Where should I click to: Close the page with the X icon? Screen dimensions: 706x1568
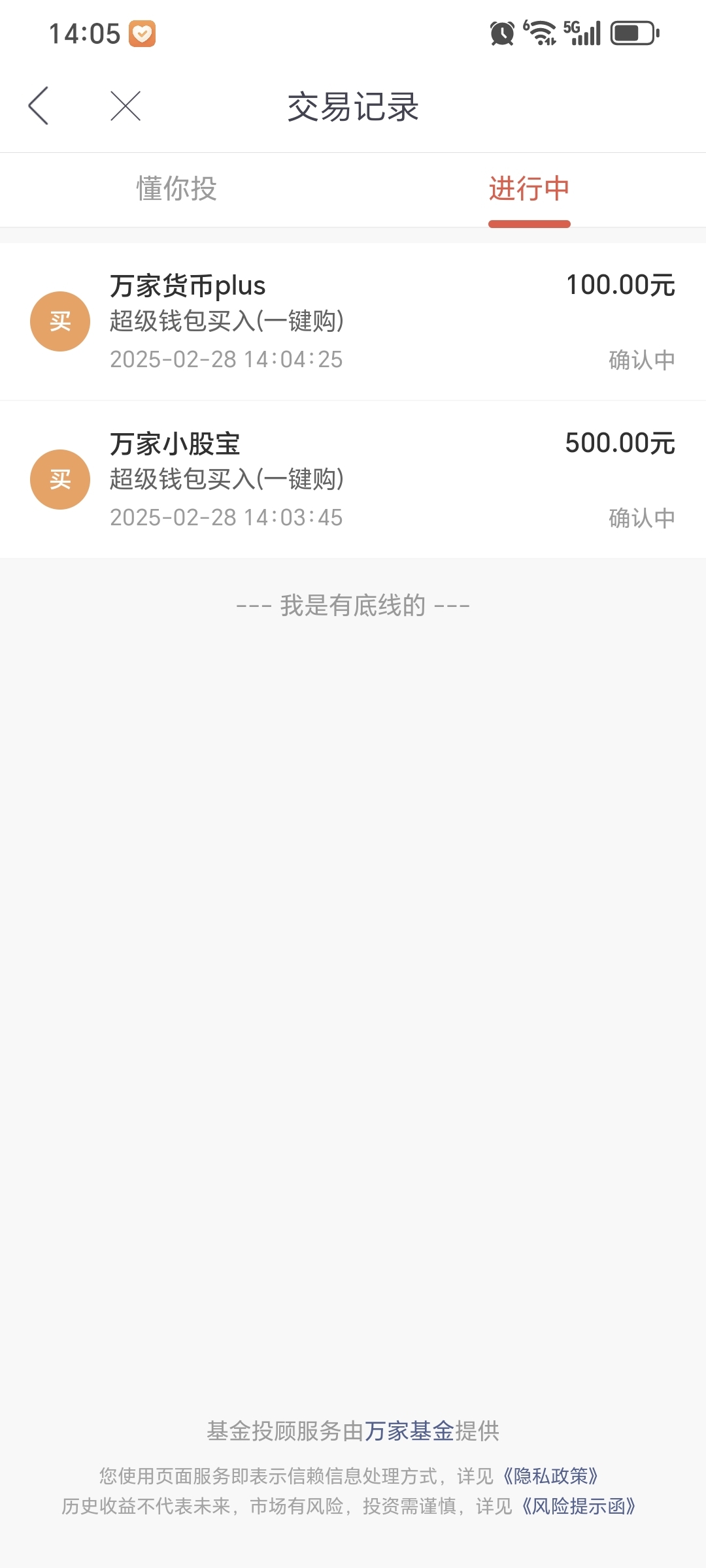tap(126, 106)
